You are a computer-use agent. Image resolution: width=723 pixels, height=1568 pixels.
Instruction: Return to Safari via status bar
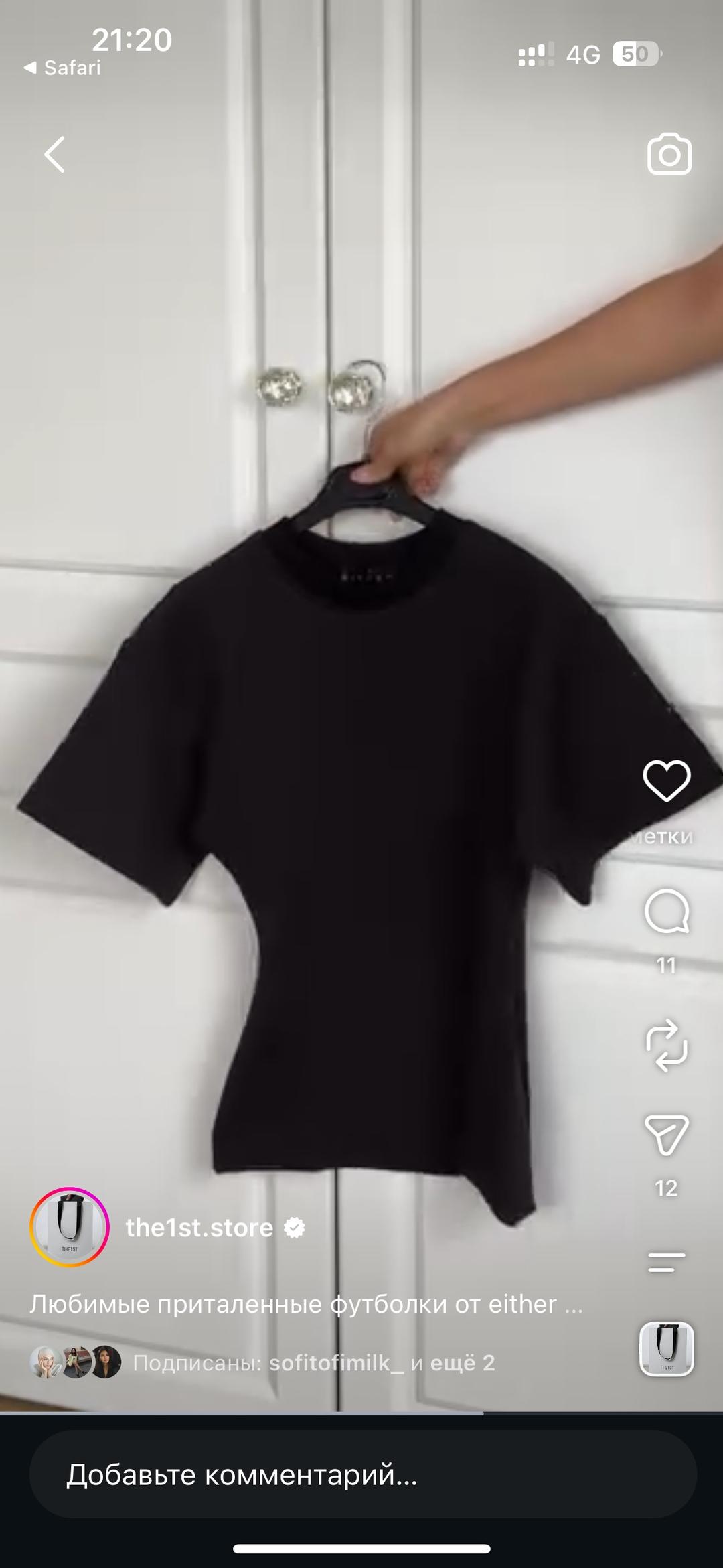pyautogui.click(x=62, y=68)
